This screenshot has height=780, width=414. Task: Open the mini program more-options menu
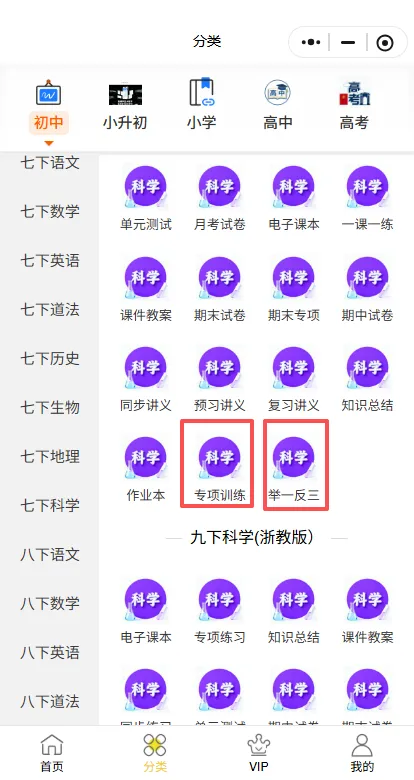pyautogui.click(x=311, y=42)
